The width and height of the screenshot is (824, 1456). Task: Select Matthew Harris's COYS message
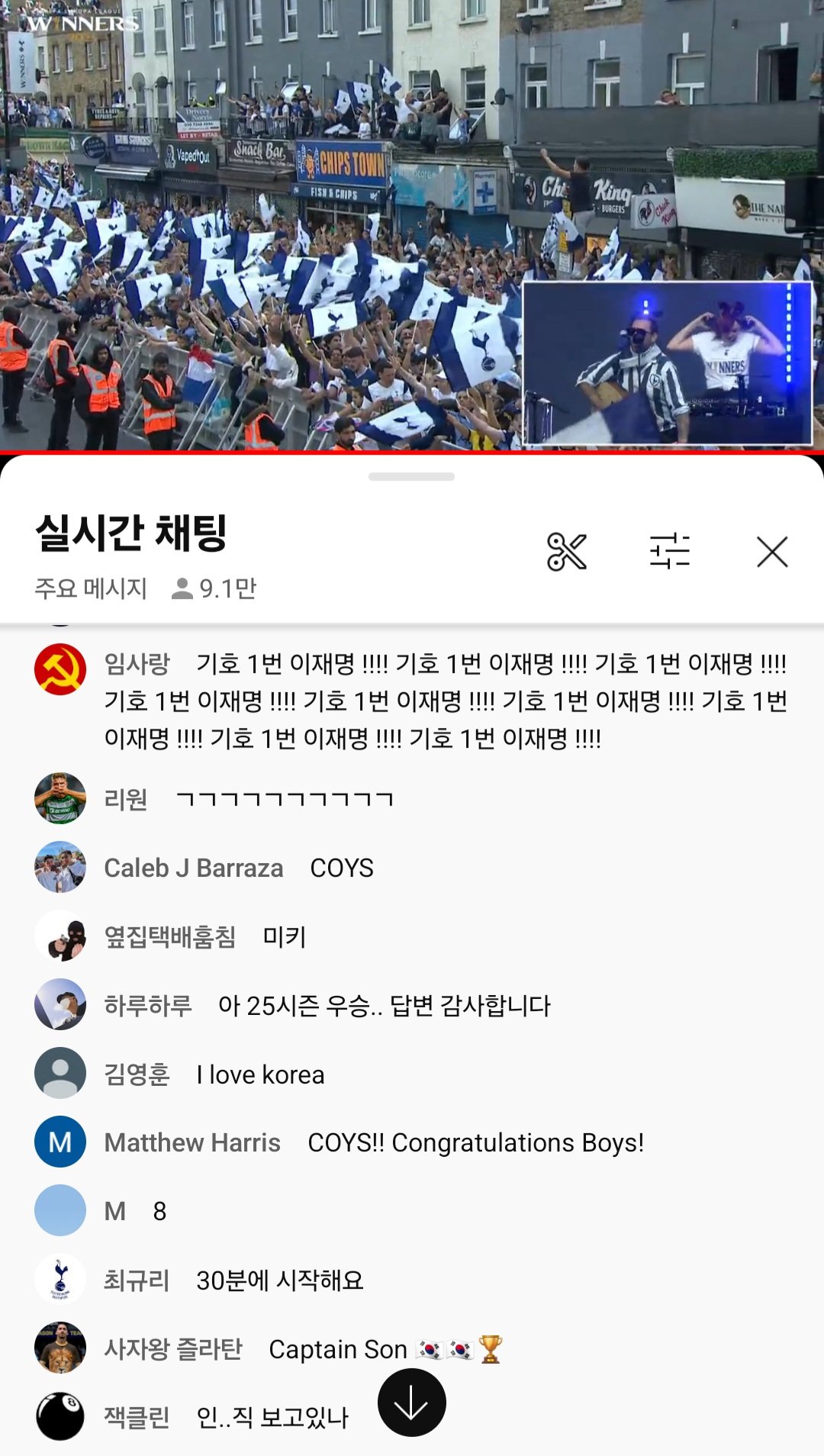pos(475,1143)
